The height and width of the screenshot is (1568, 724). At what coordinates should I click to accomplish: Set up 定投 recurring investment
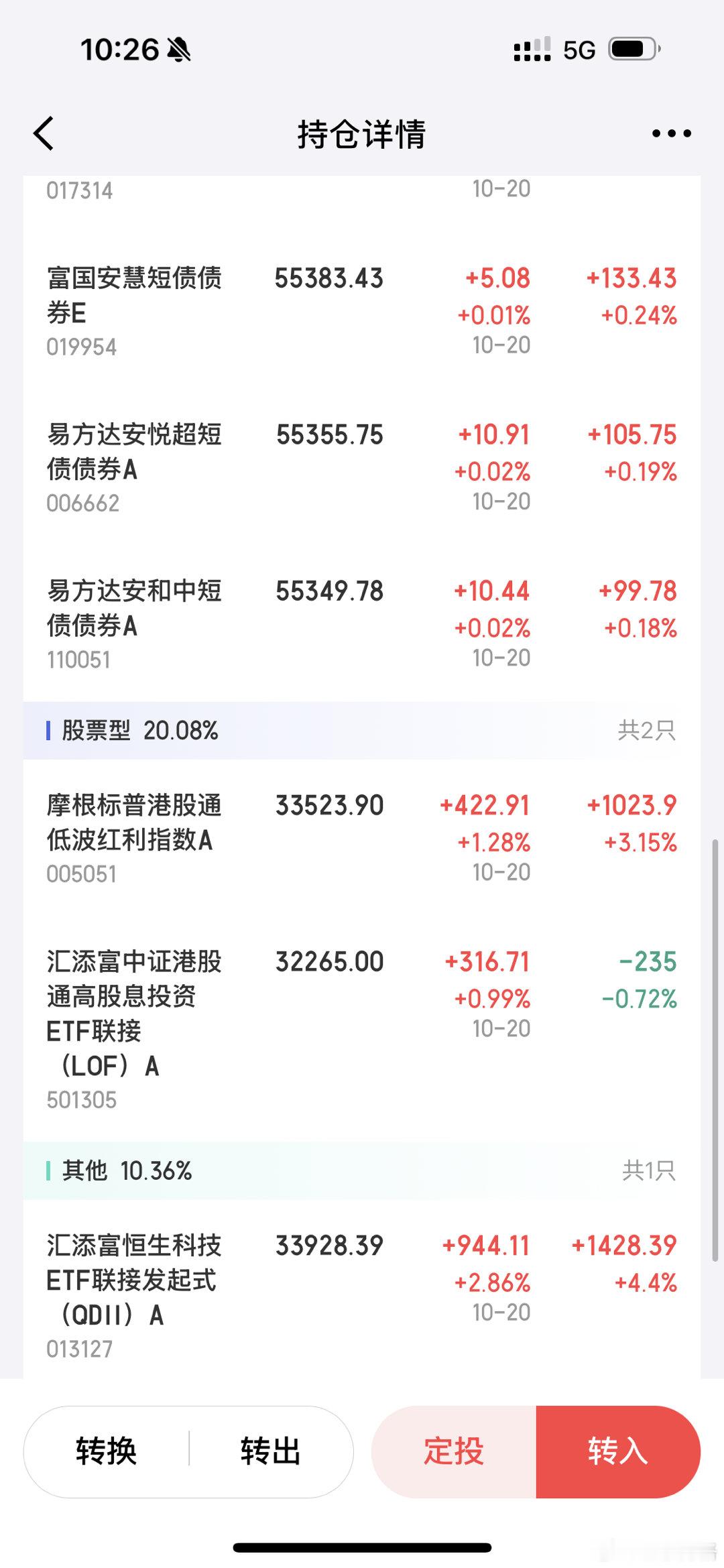454,1451
